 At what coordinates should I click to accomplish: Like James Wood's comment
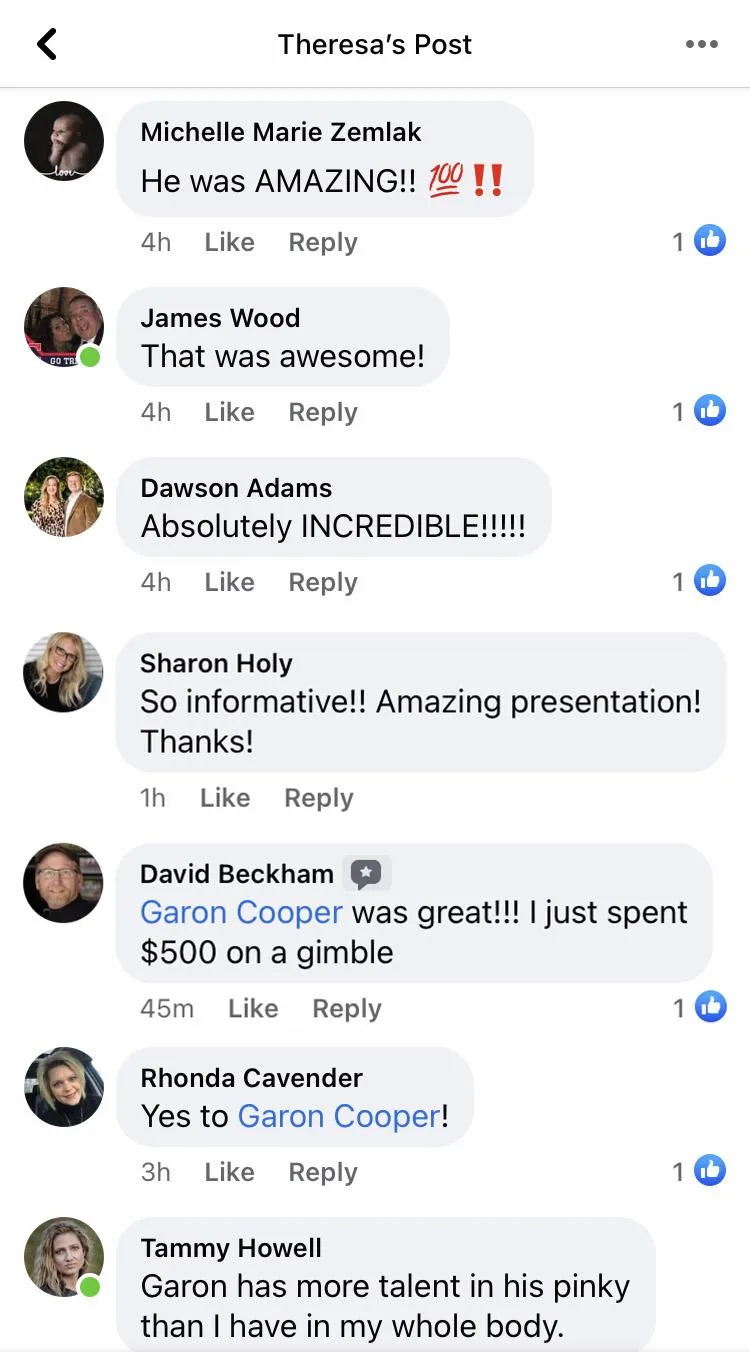point(229,412)
